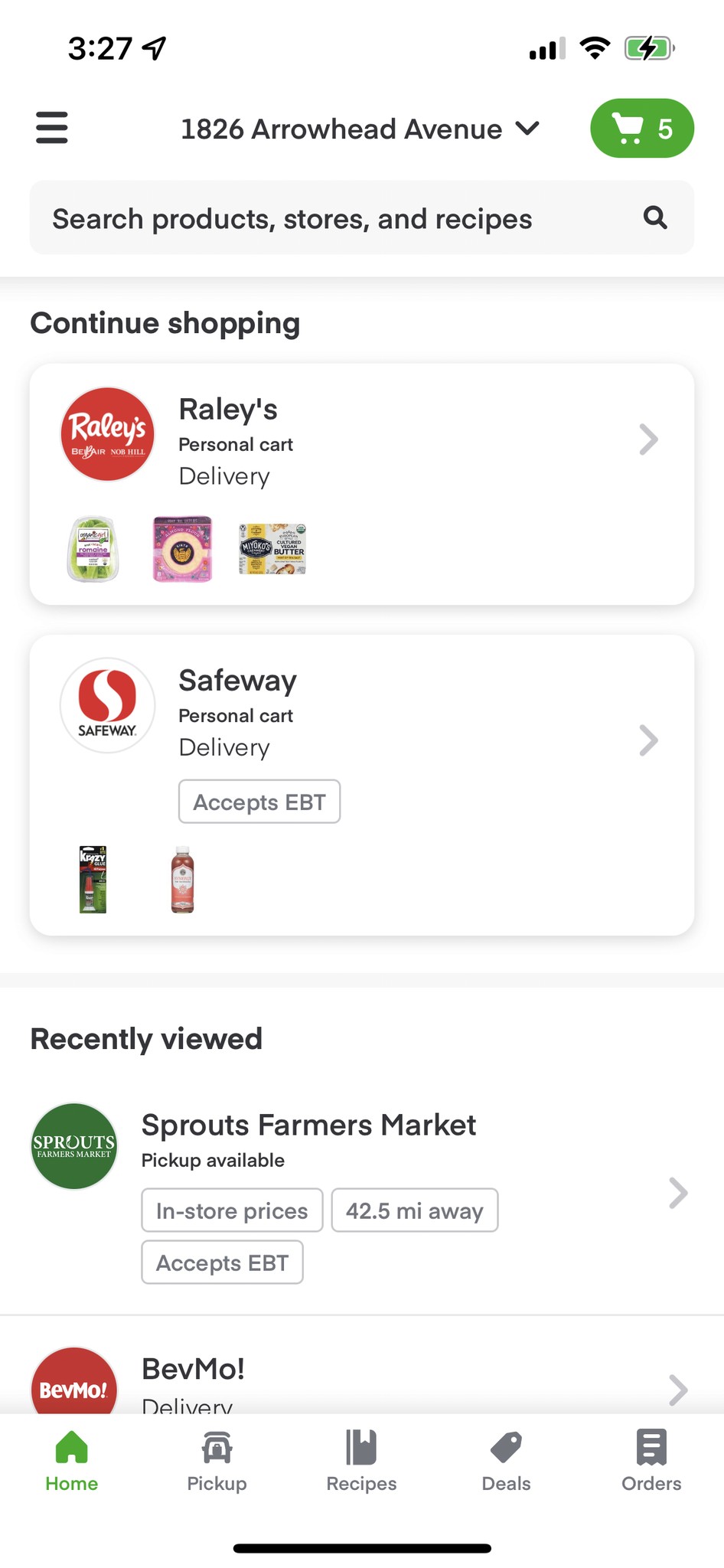This screenshot has height=1568, width=724.
Task: Browse the Recipes tab
Action: coord(361,1461)
